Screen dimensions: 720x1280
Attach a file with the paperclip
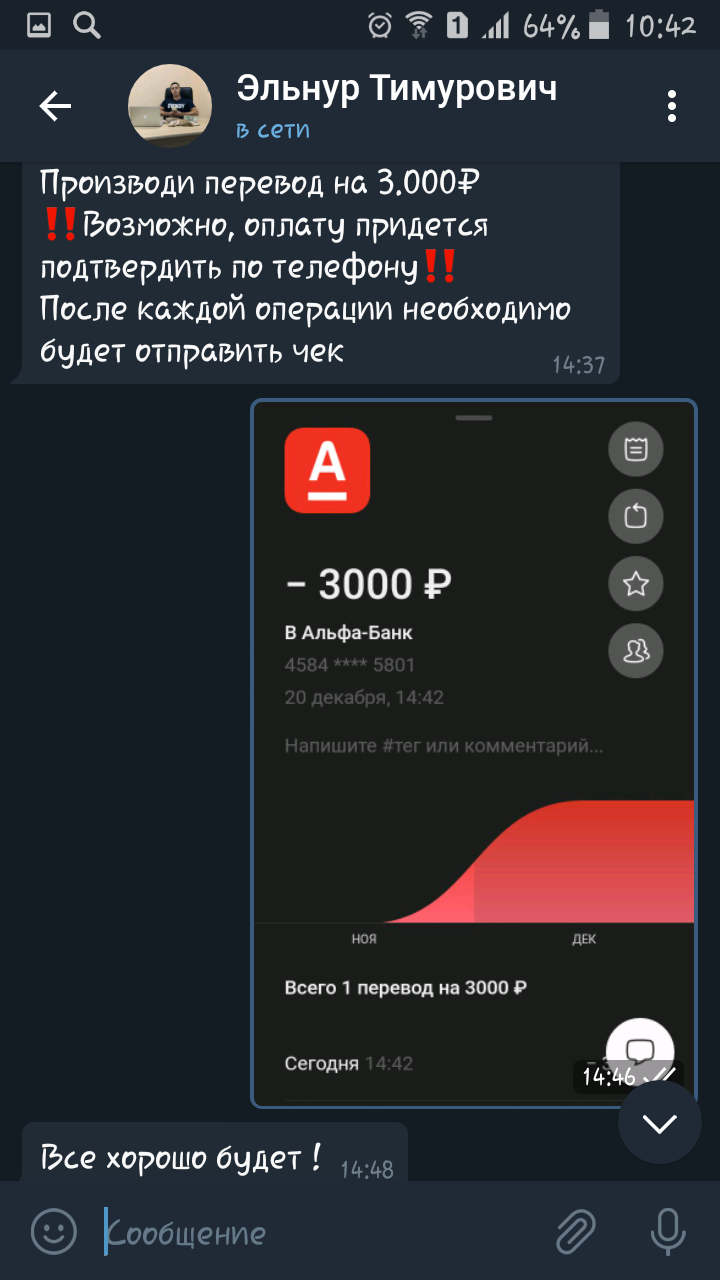tap(576, 1231)
